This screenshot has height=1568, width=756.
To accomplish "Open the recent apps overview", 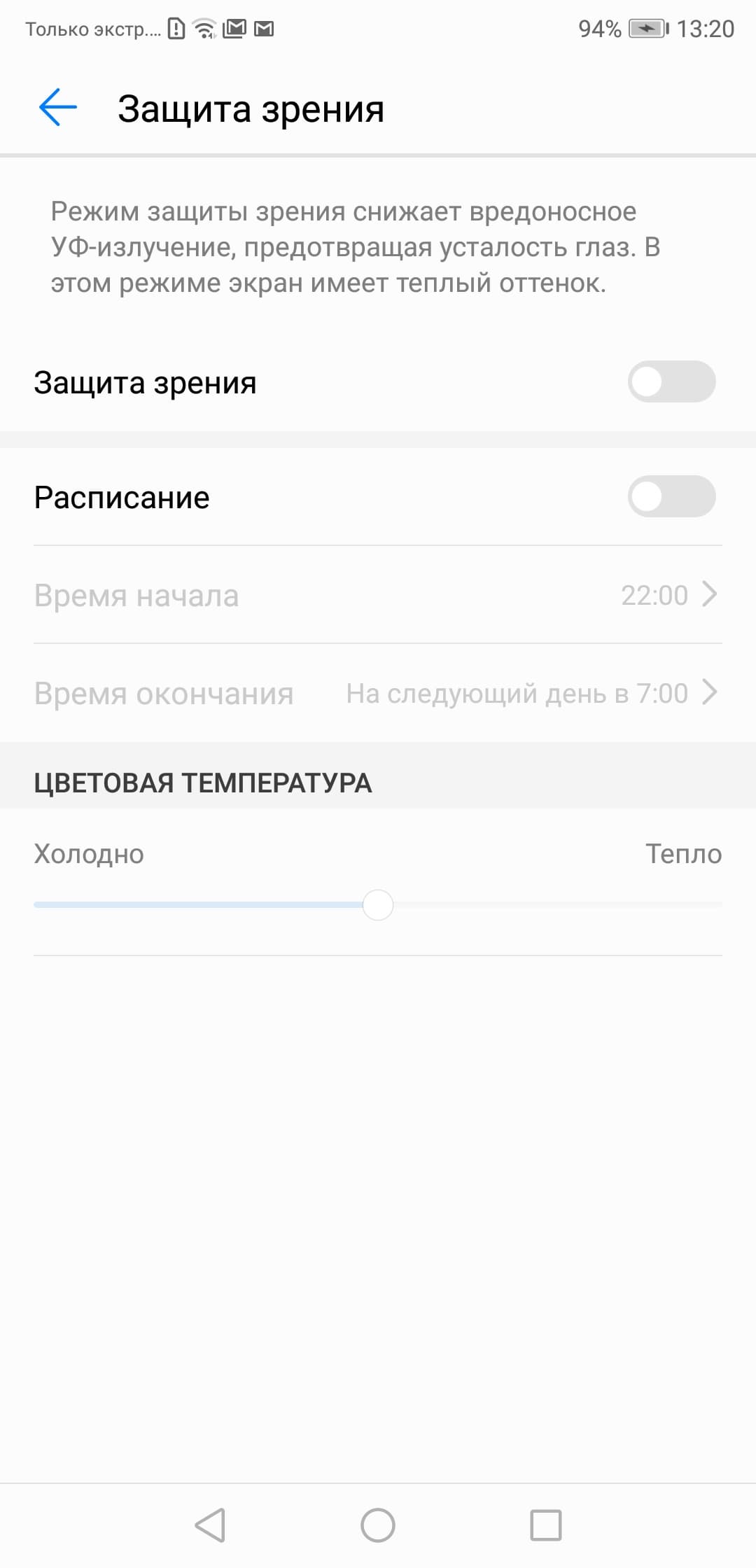I will coord(545,1525).
